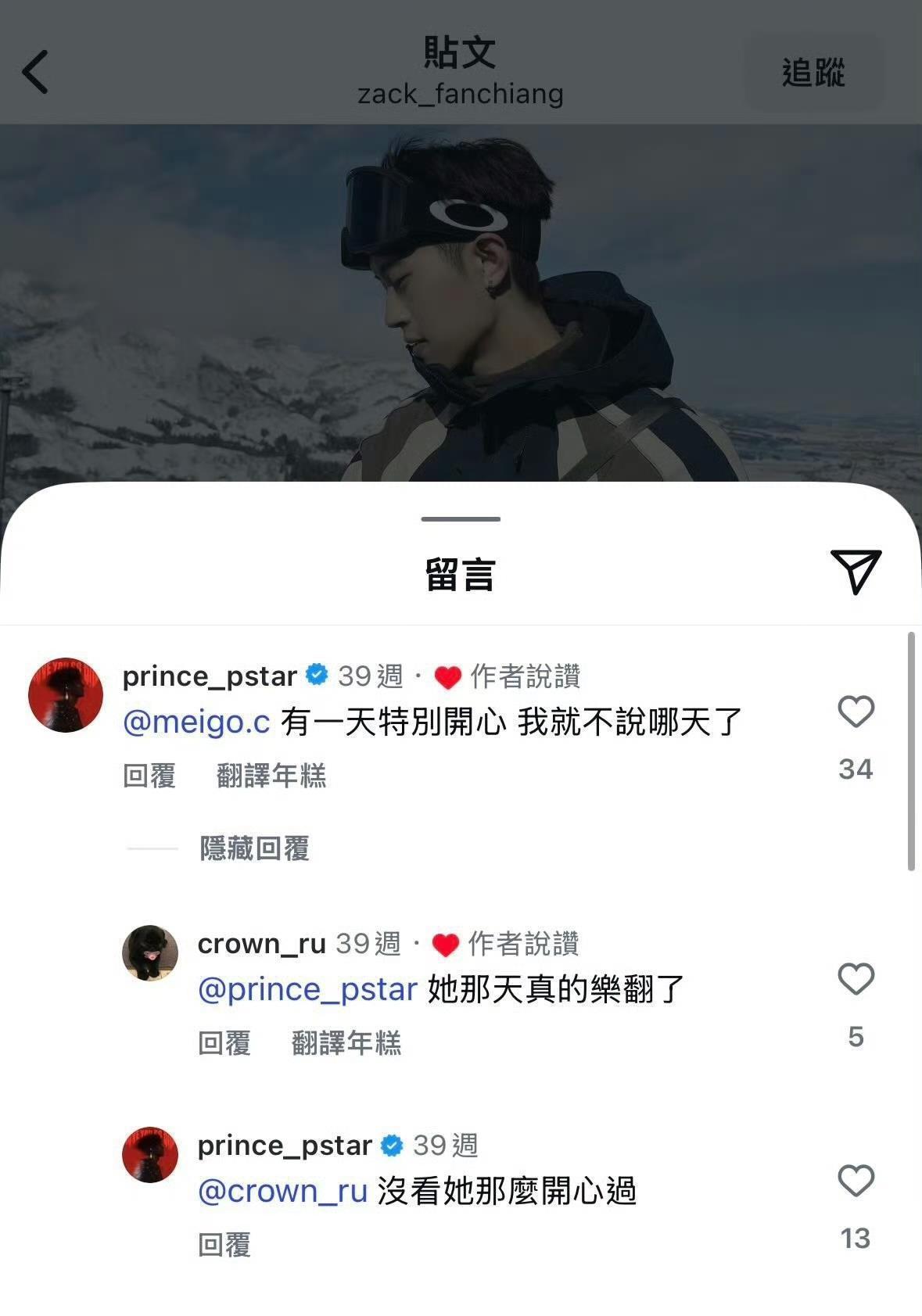
Task: View crown_ru's profile picture
Action: click(x=150, y=952)
